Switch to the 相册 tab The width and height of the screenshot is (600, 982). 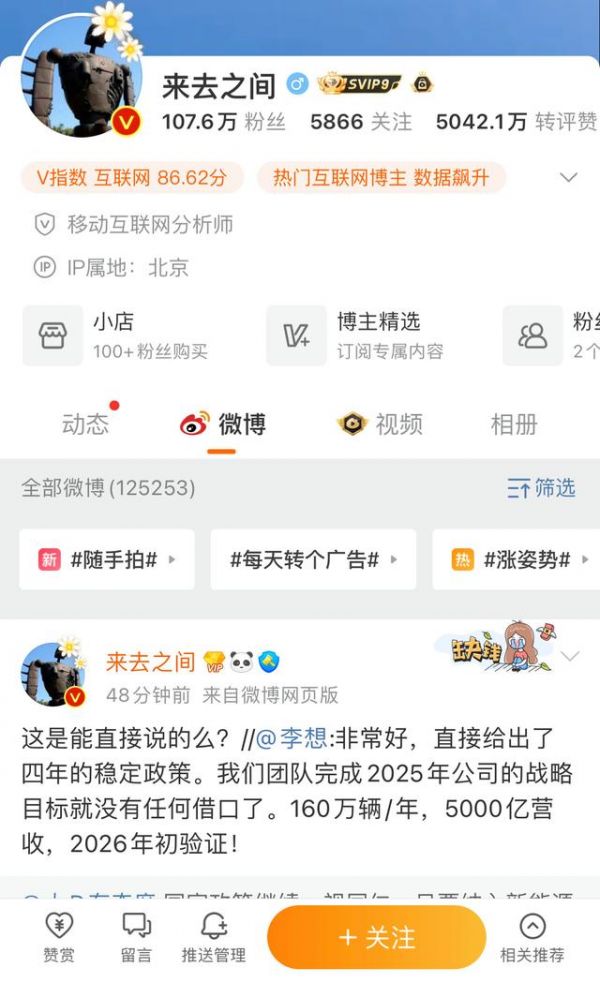point(514,424)
